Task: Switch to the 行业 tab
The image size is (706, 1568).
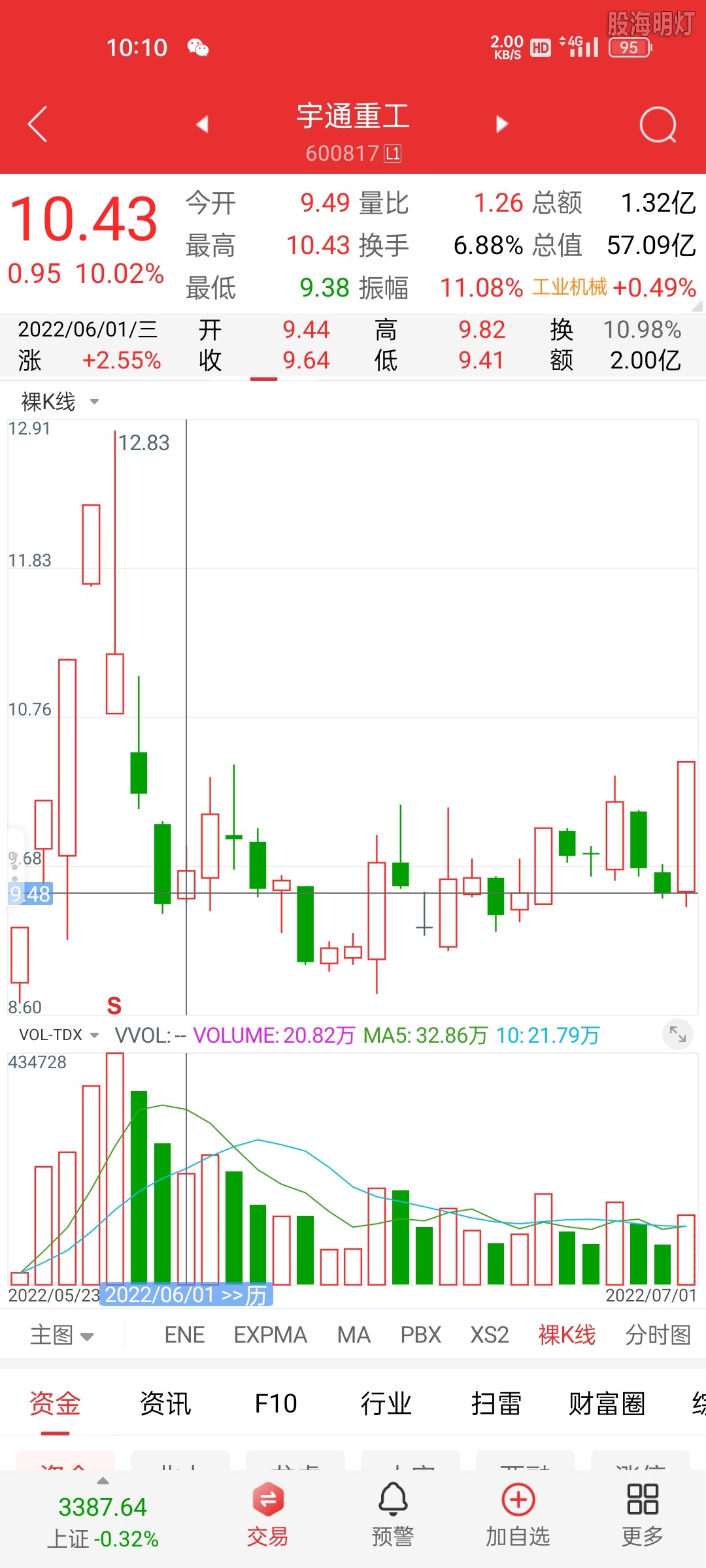Action: coord(386,1403)
